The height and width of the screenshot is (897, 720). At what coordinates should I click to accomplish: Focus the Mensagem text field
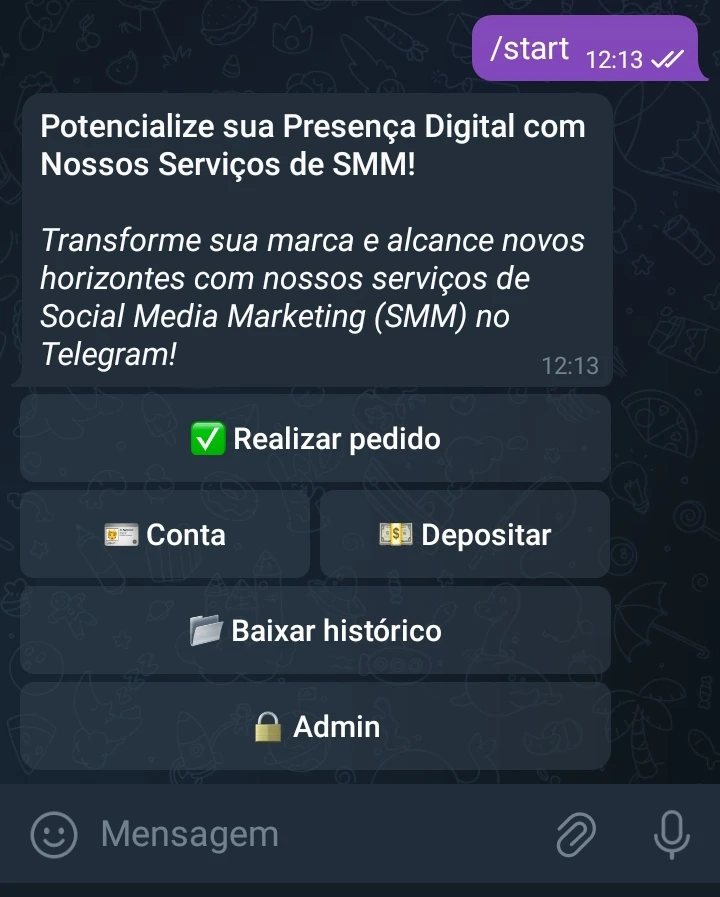[300, 834]
